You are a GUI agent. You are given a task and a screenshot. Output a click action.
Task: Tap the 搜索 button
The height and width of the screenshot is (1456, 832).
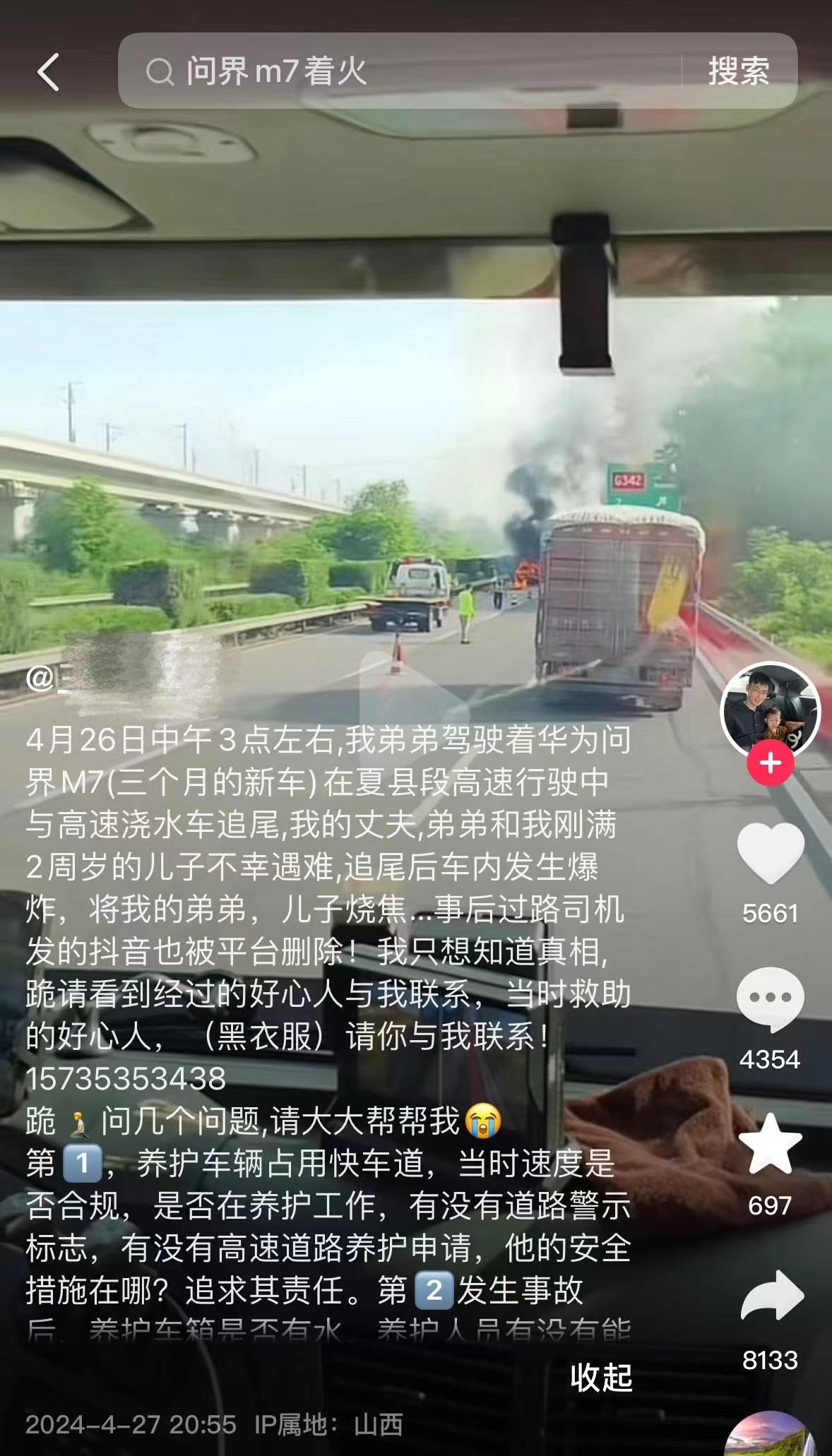[739, 71]
